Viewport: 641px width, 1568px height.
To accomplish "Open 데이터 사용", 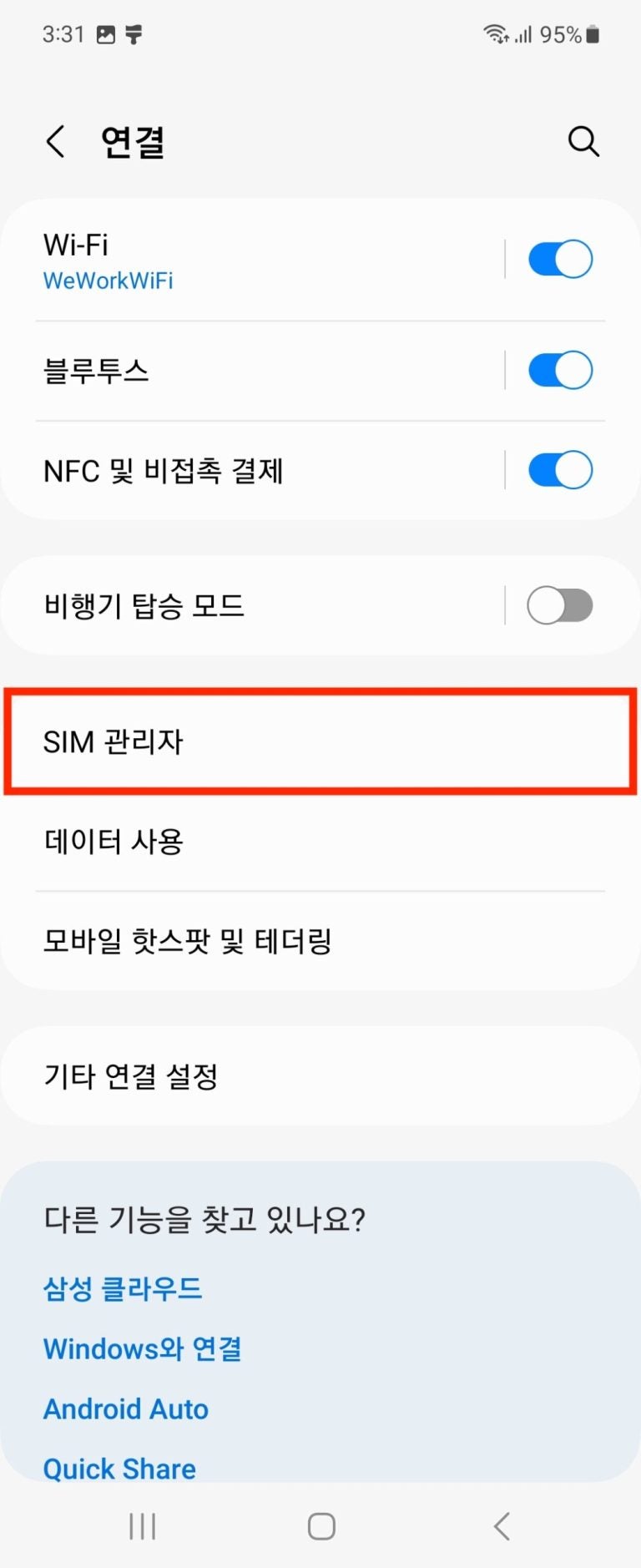I will point(320,842).
